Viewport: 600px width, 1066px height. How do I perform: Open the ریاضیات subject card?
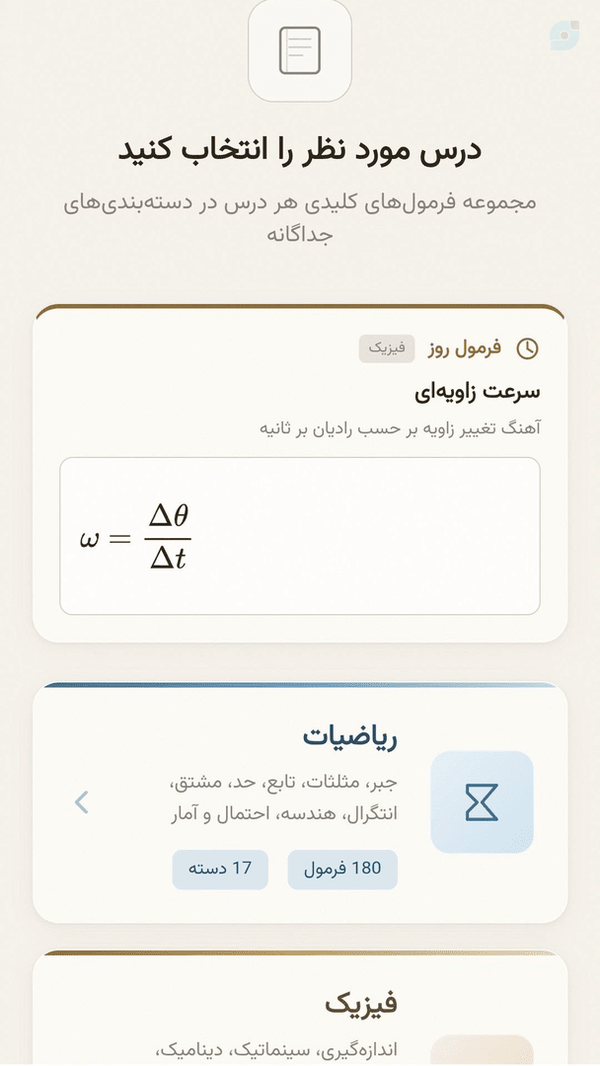[x=300, y=802]
